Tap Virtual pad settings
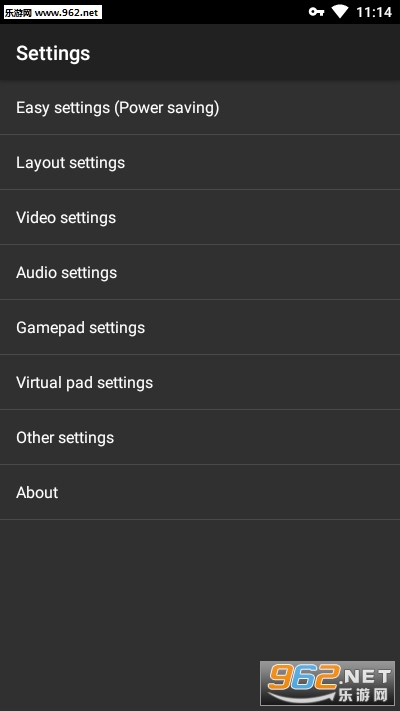400x711 pixels. click(200, 382)
